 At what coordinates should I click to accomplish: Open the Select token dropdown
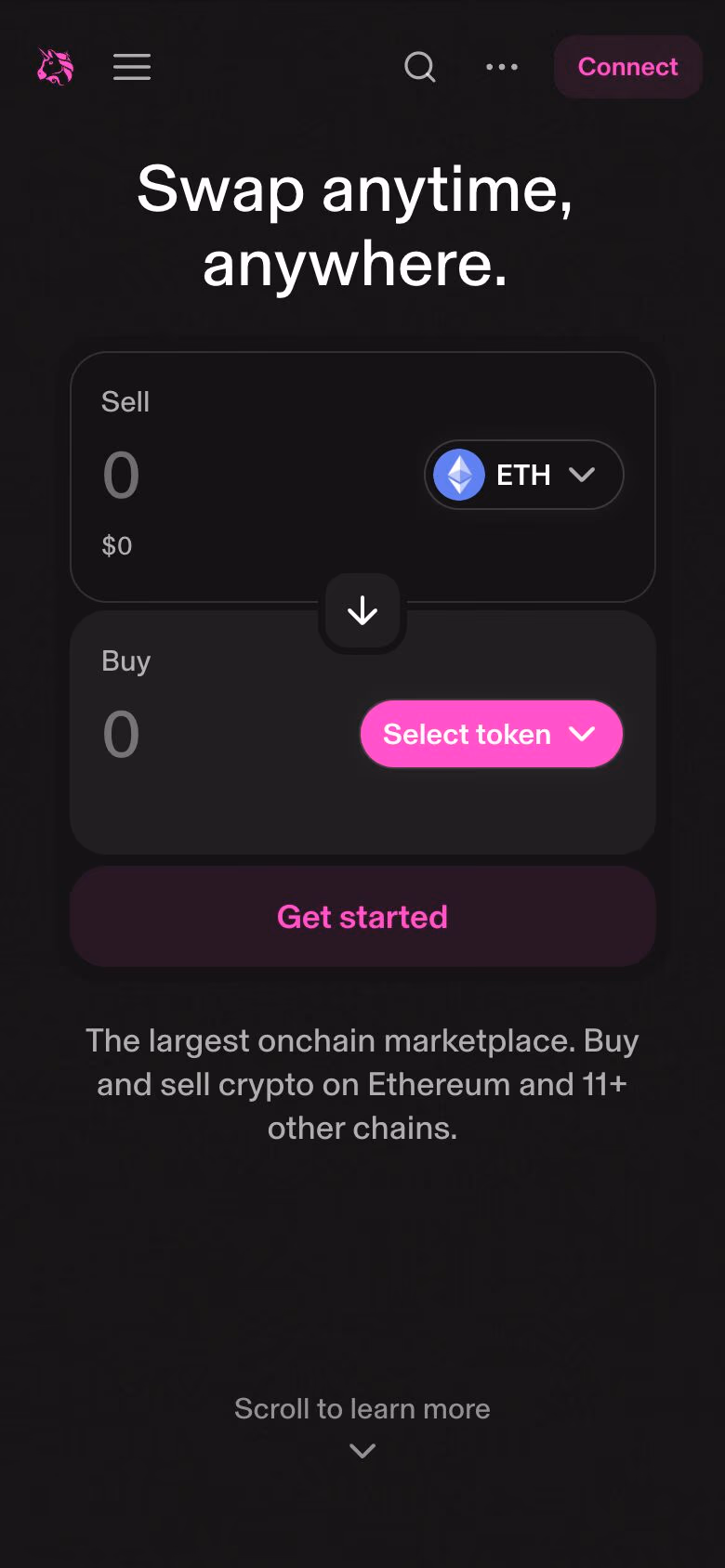pos(491,734)
